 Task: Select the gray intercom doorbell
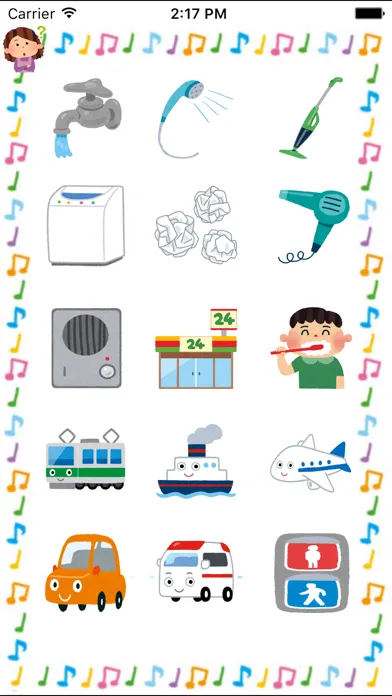86,348
